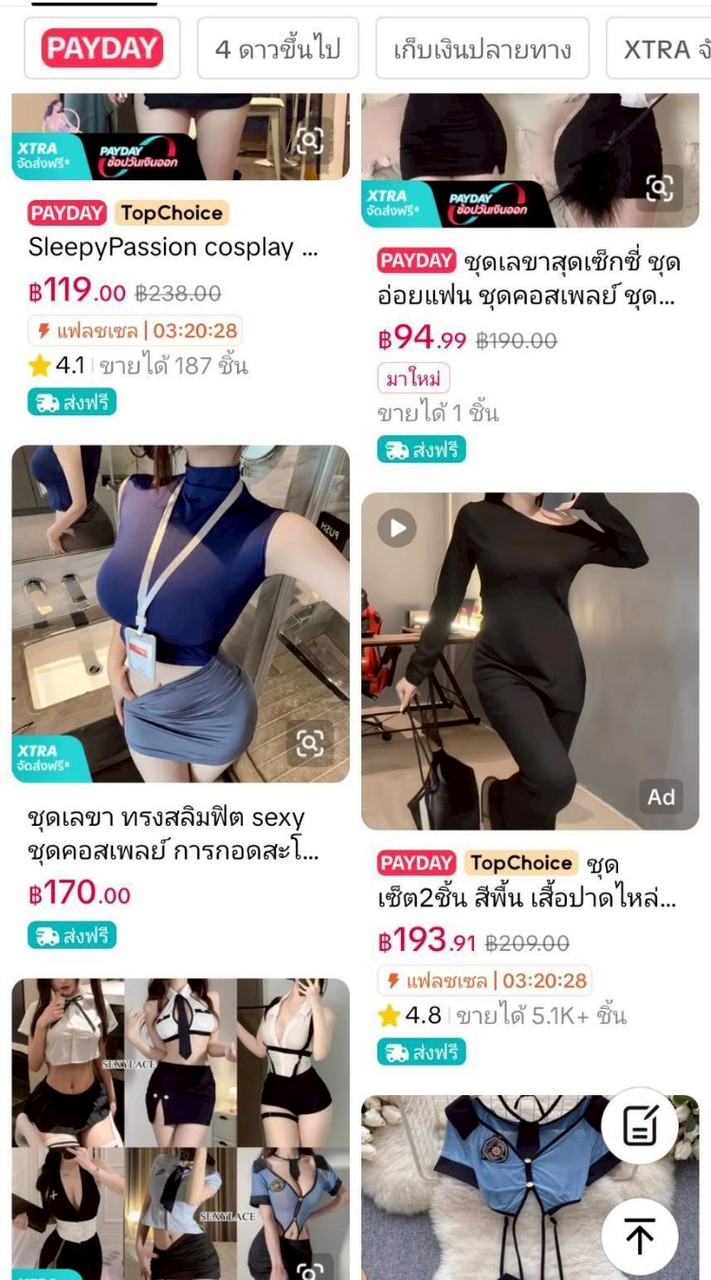Open the feedback note floating button
The width and height of the screenshot is (711, 1280).
tap(640, 1126)
